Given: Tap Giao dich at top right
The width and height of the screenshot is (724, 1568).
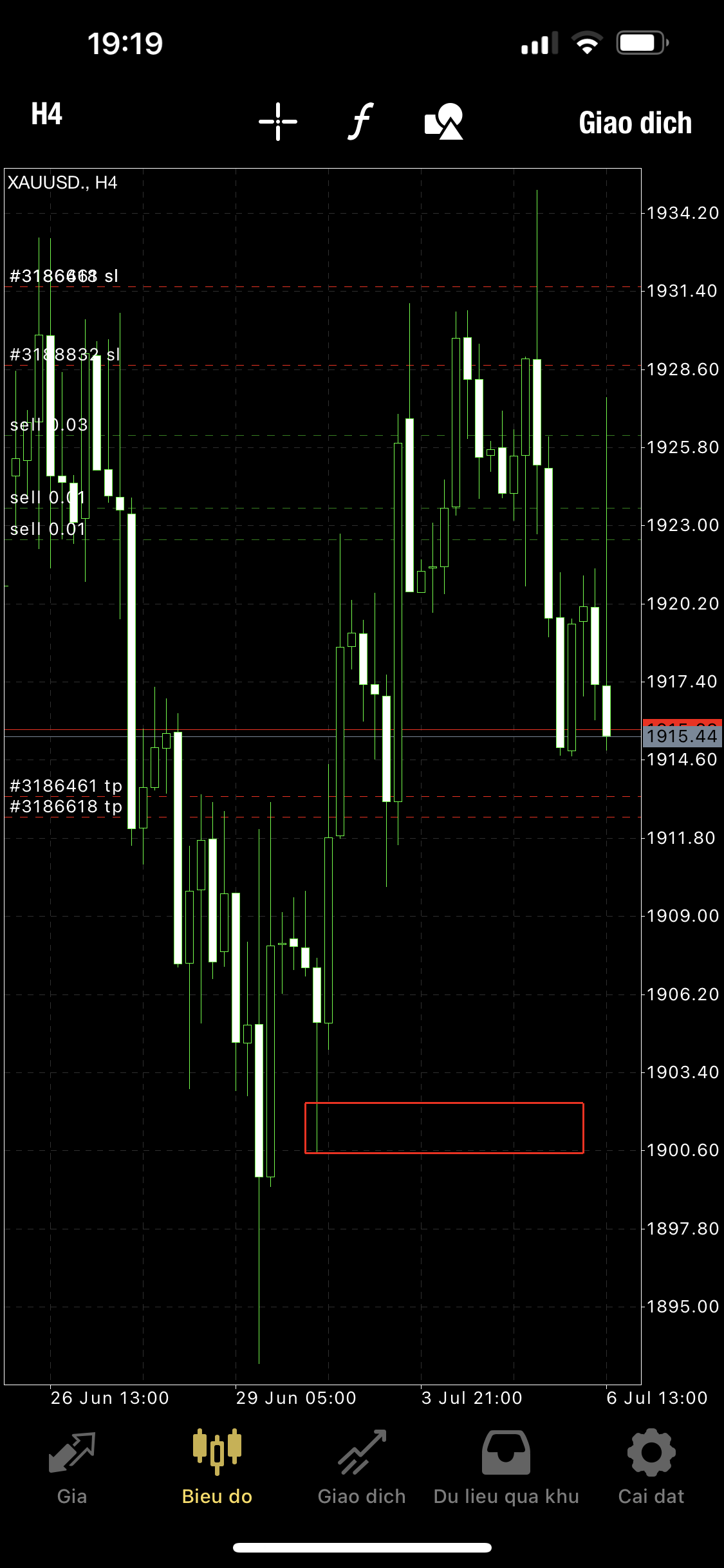Looking at the screenshot, I should click(x=635, y=122).
